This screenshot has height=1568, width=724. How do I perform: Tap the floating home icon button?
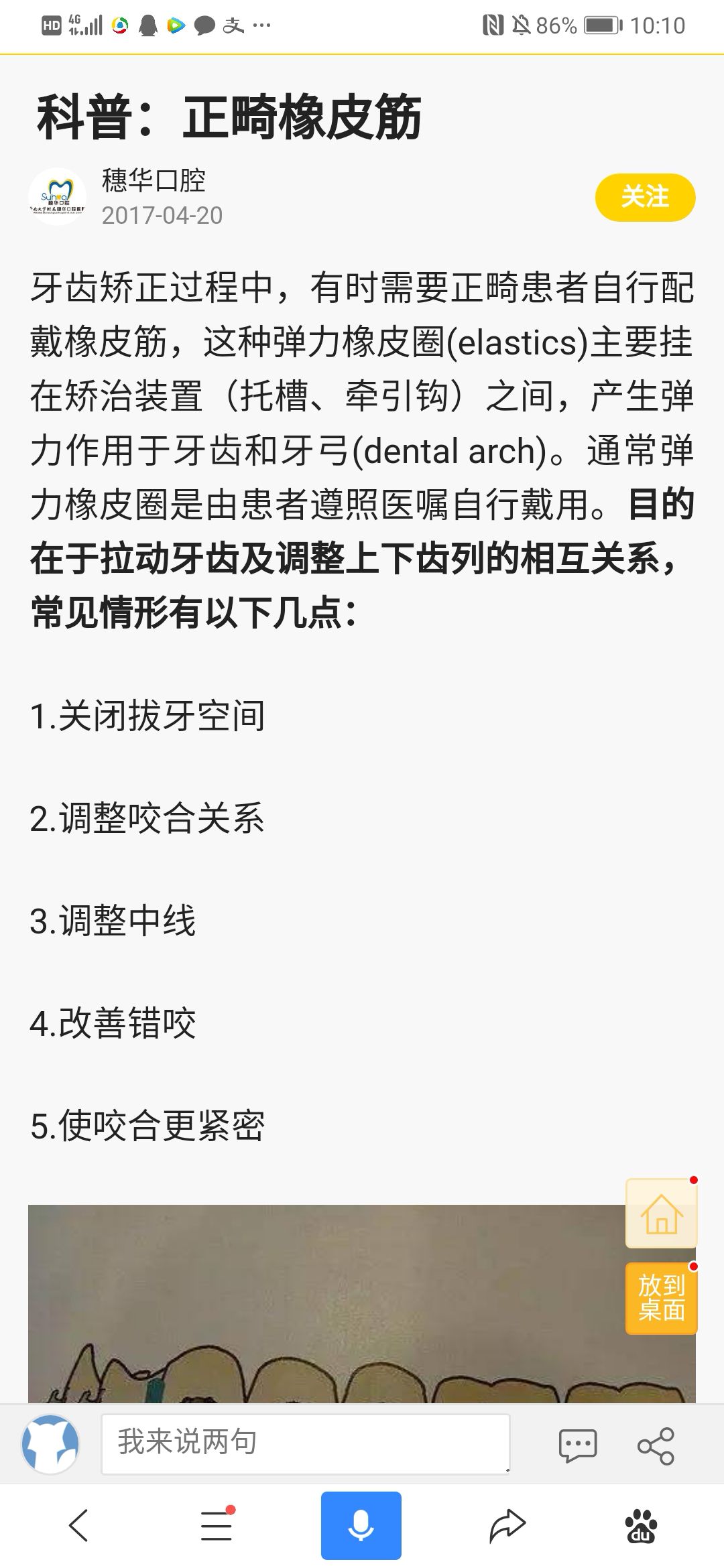[662, 1213]
